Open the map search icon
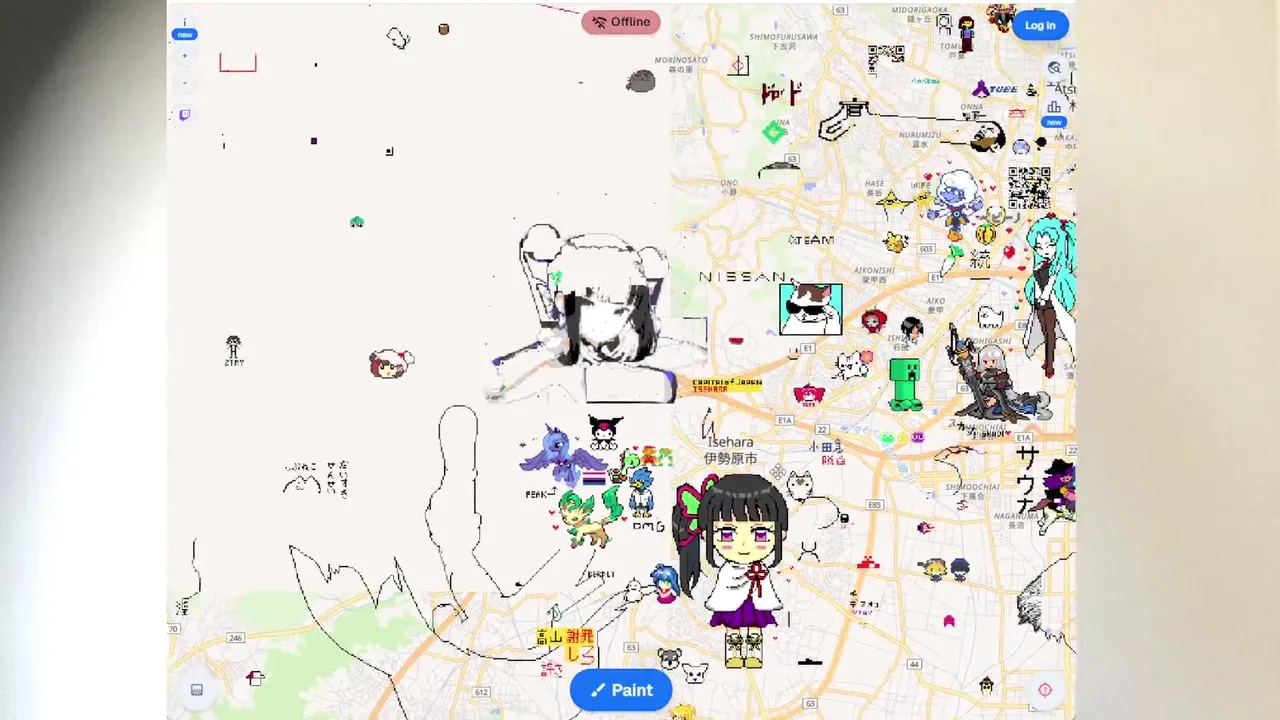The image size is (1280, 720). pos(1054,68)
